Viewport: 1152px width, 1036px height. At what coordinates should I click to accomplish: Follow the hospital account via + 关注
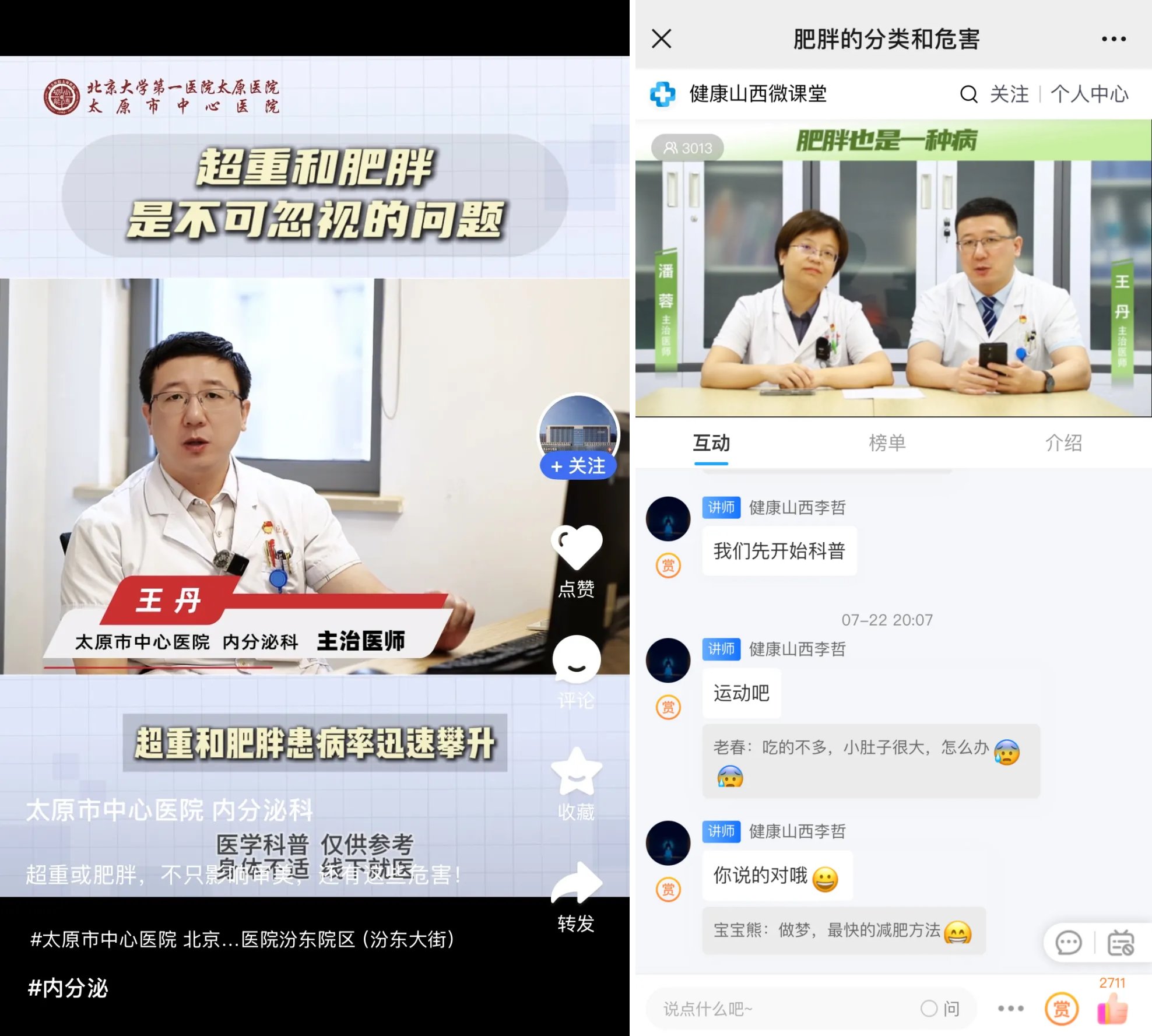(578, 466)
